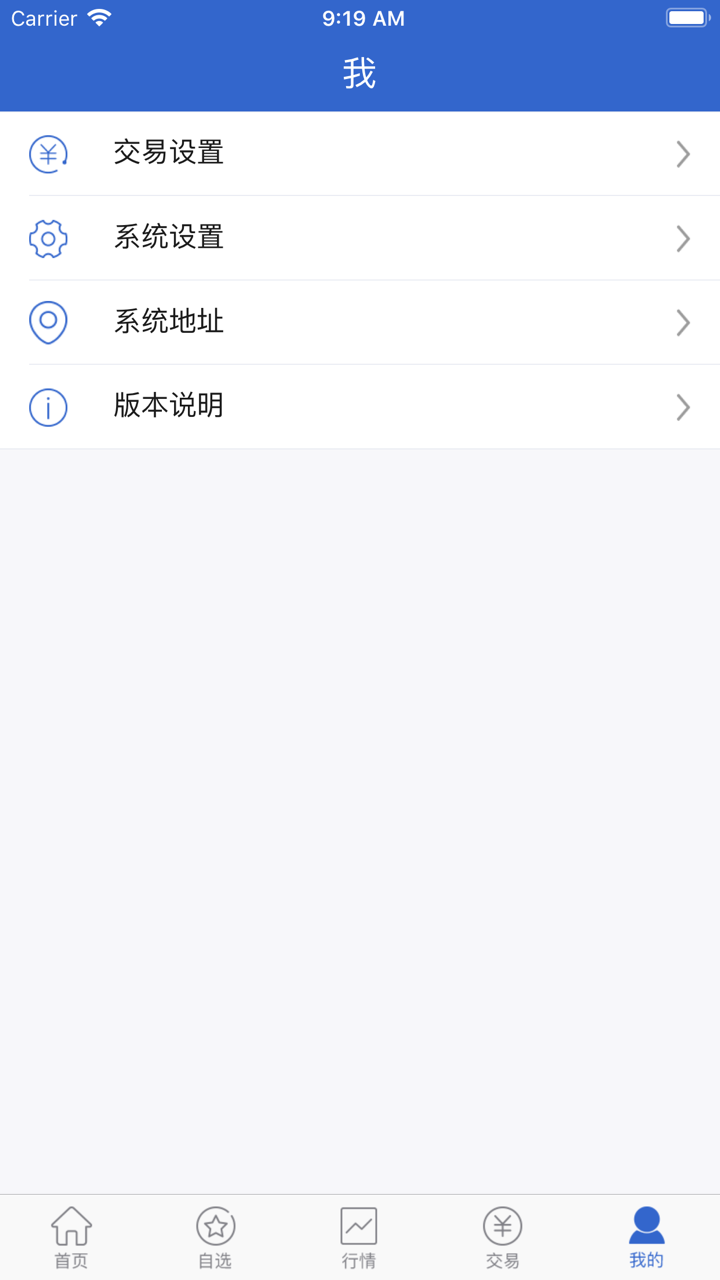Tap the 系统地址 list row

click(360, 322)
